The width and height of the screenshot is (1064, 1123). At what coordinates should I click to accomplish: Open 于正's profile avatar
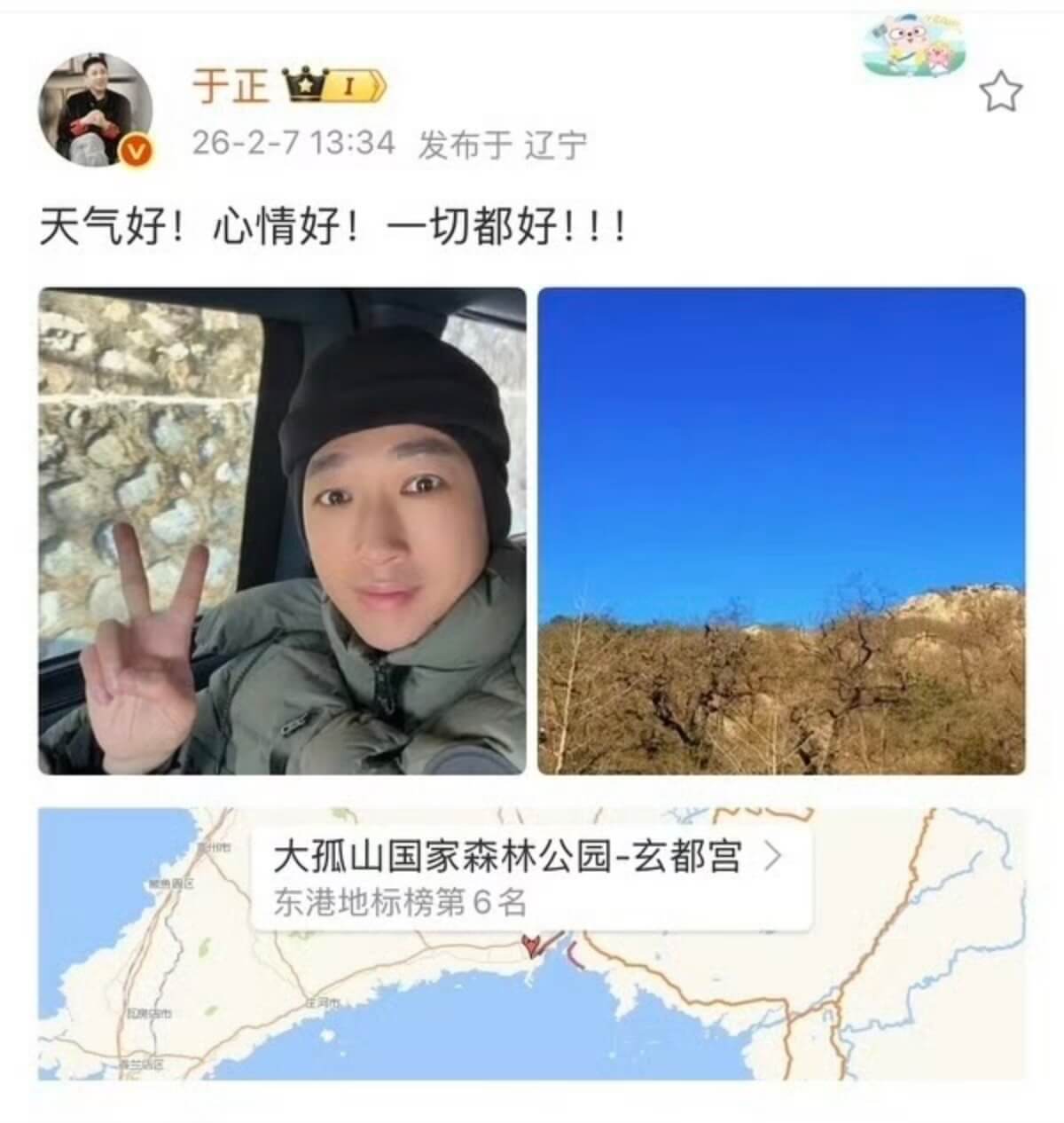coord(95,109)
